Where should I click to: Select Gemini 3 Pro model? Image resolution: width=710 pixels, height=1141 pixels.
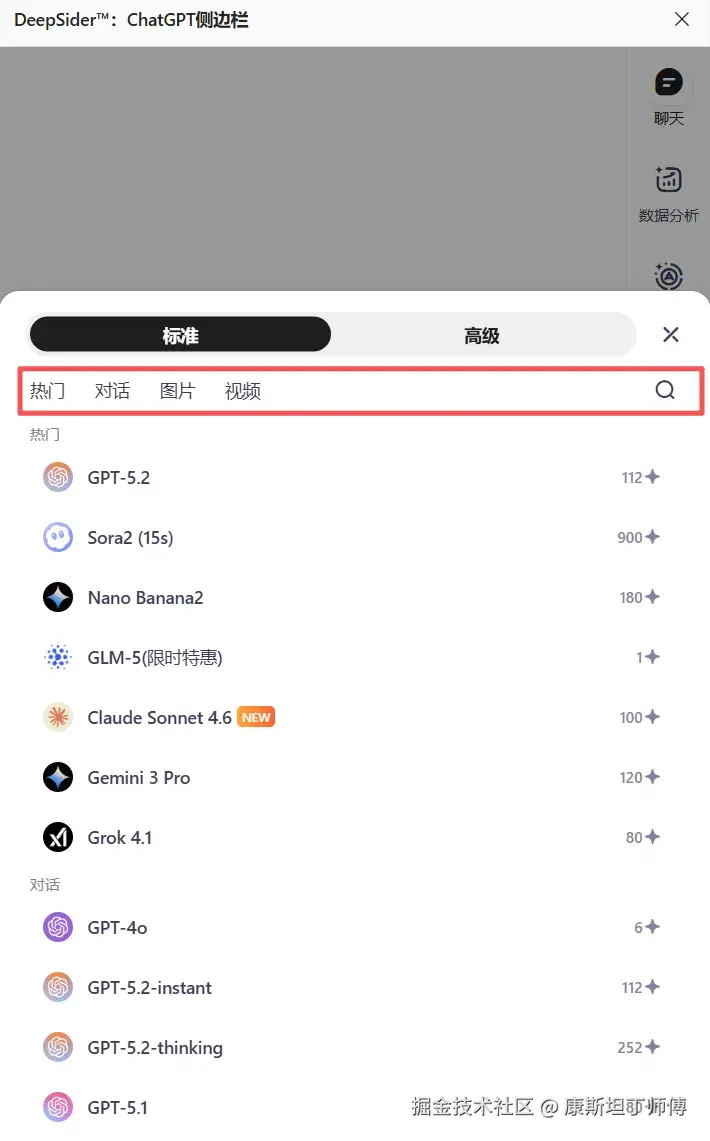pos(138,778)
